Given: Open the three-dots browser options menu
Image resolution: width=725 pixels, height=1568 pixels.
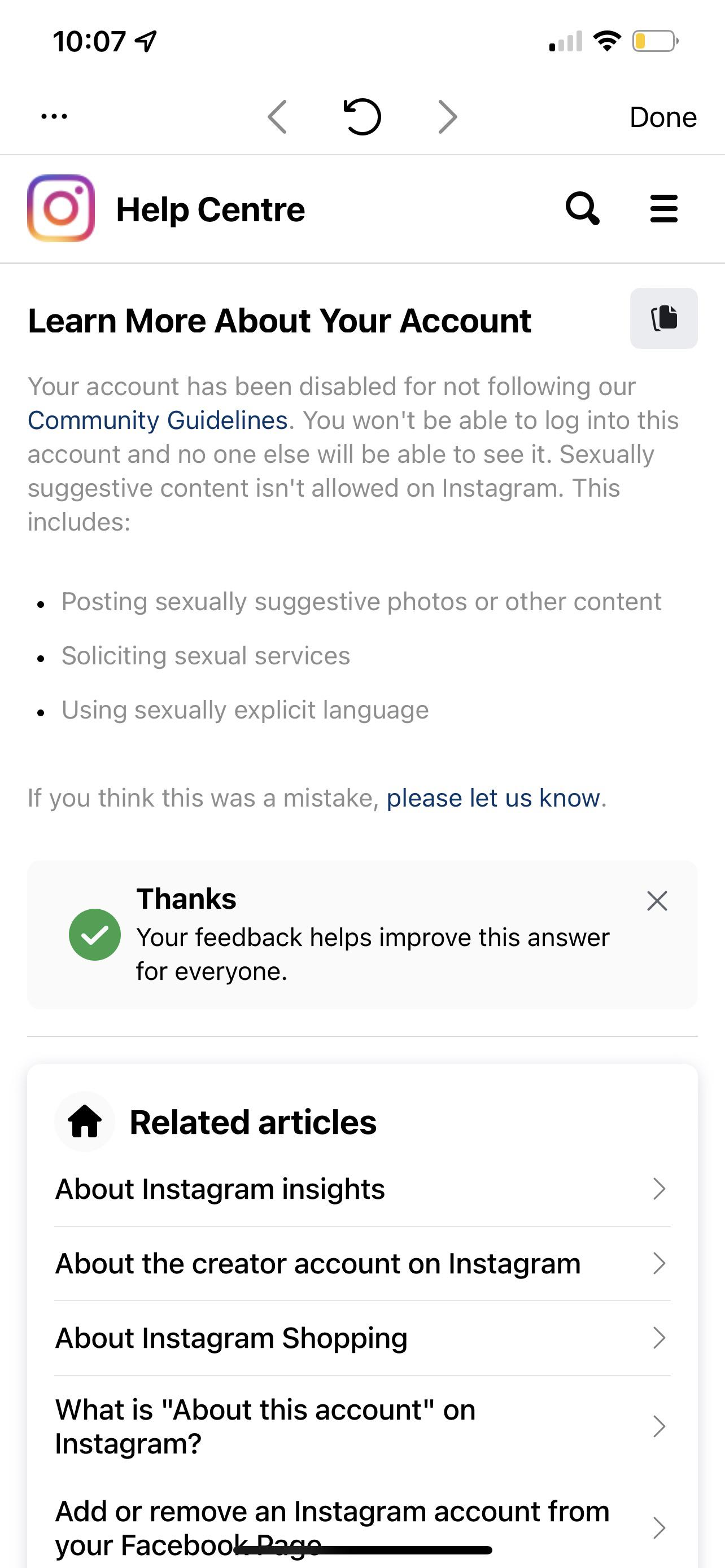Looking at the screenshot, I should click(54, 116).
